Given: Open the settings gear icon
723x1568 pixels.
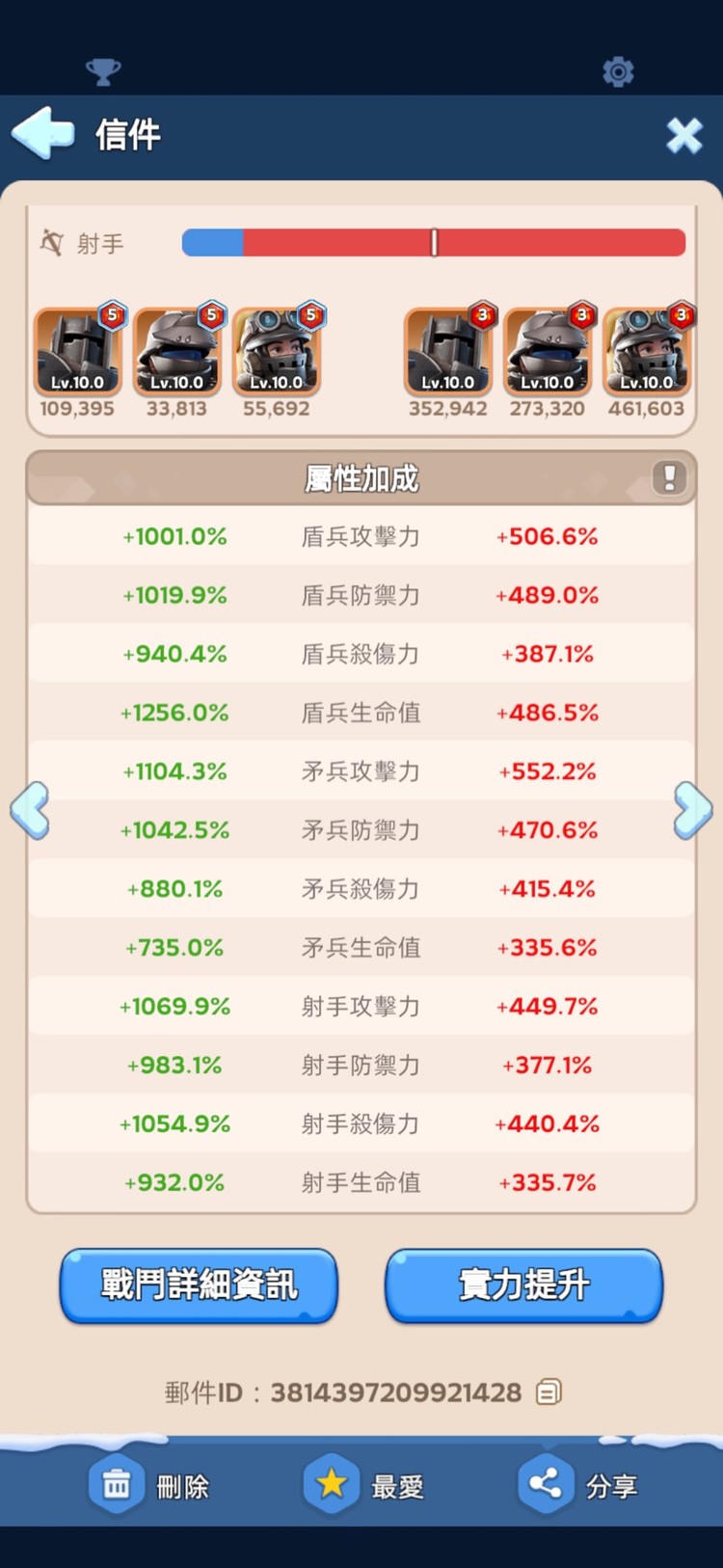Looking at the screenshot, I should 618,71.
